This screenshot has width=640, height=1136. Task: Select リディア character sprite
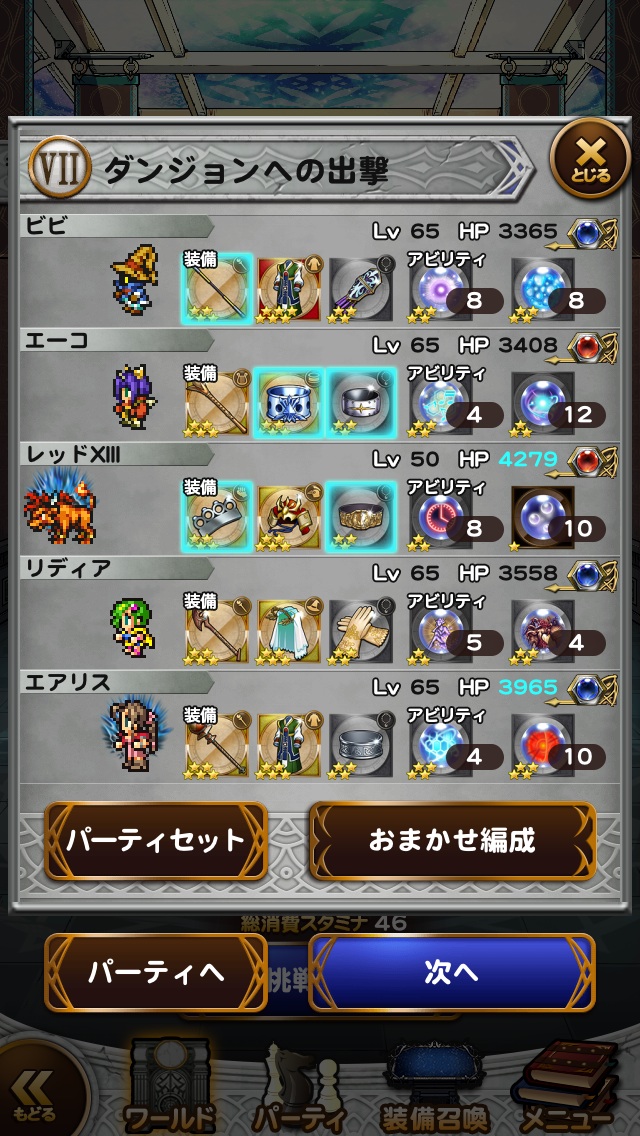pos(132,626)
